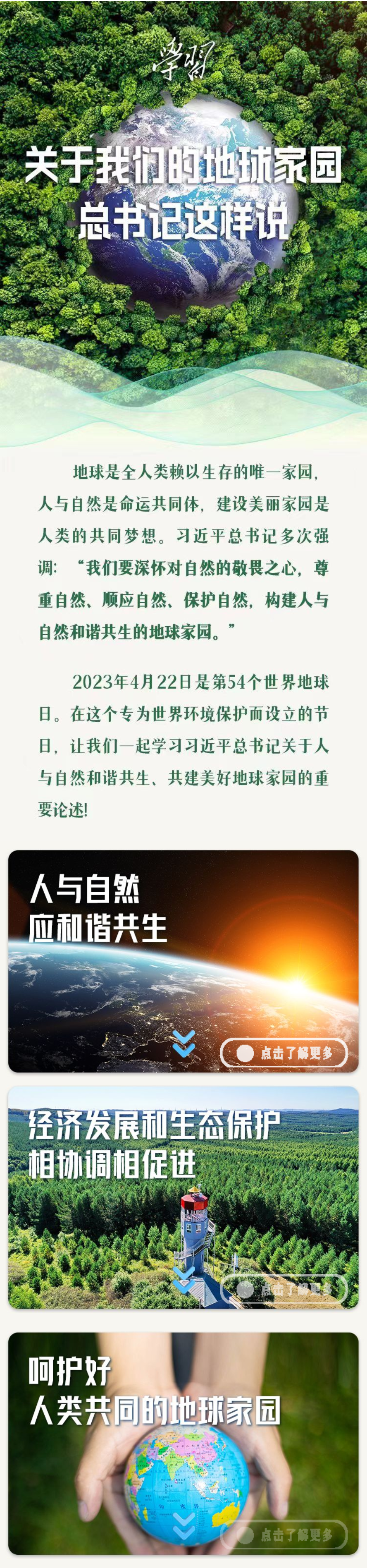Viewport: 367px width, 1568px height.
Task: Select 点击了解更多 on 呵护好人类共同的地球家园 card
Action: coord(284,1535)
